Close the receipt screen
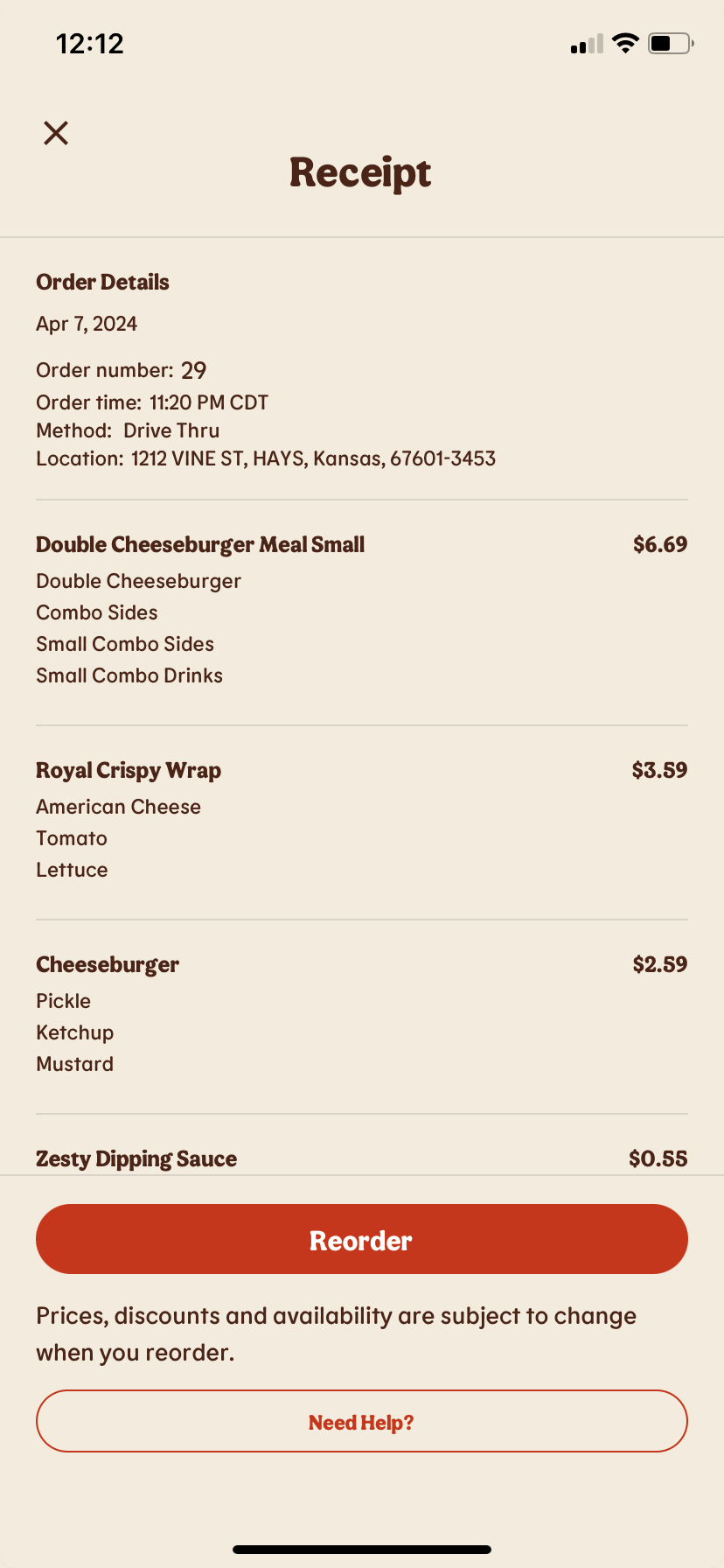The width and height of the screenshot is (724, 1568). 56,133
